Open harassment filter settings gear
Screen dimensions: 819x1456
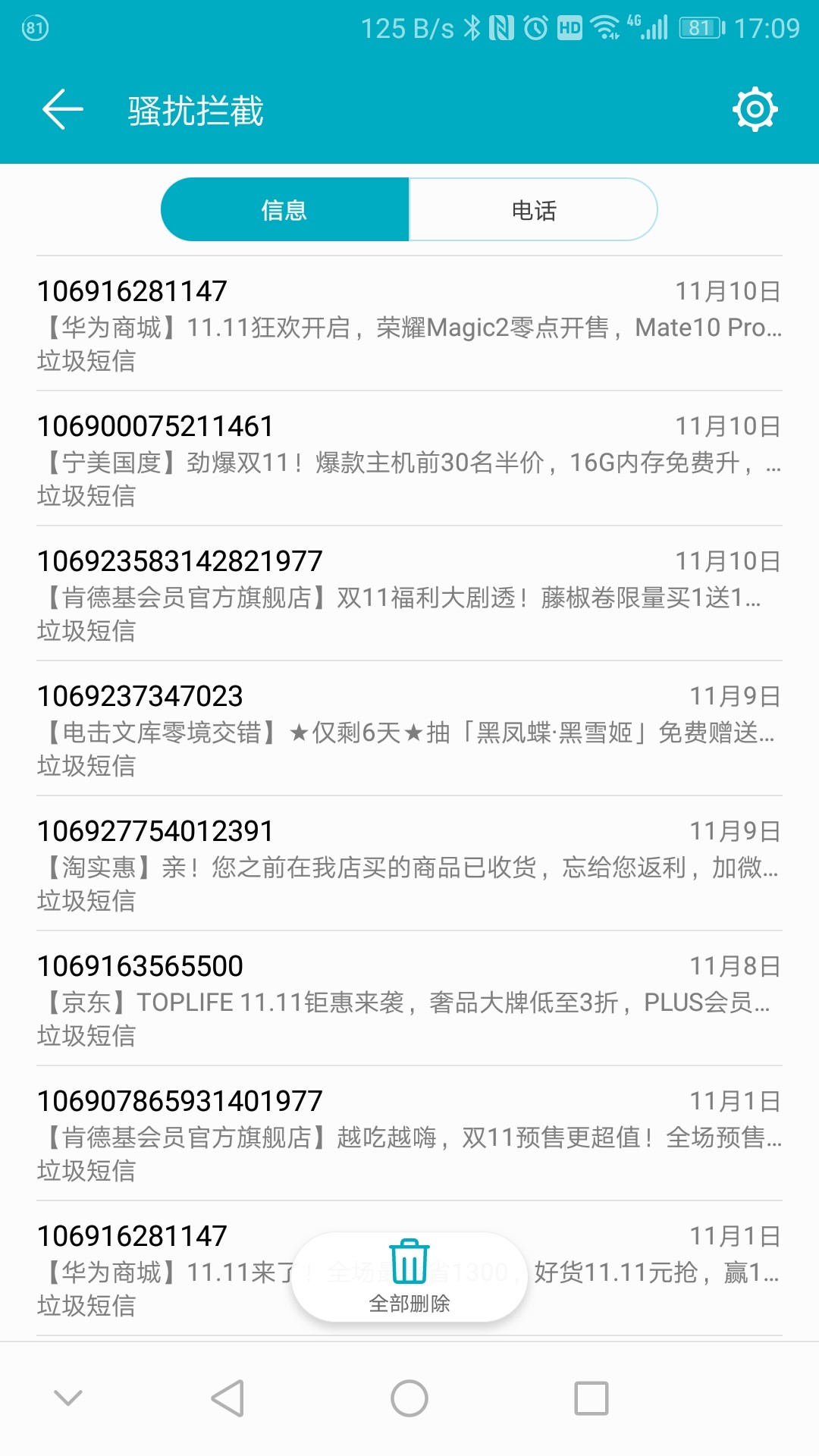(x=755, y=110)
